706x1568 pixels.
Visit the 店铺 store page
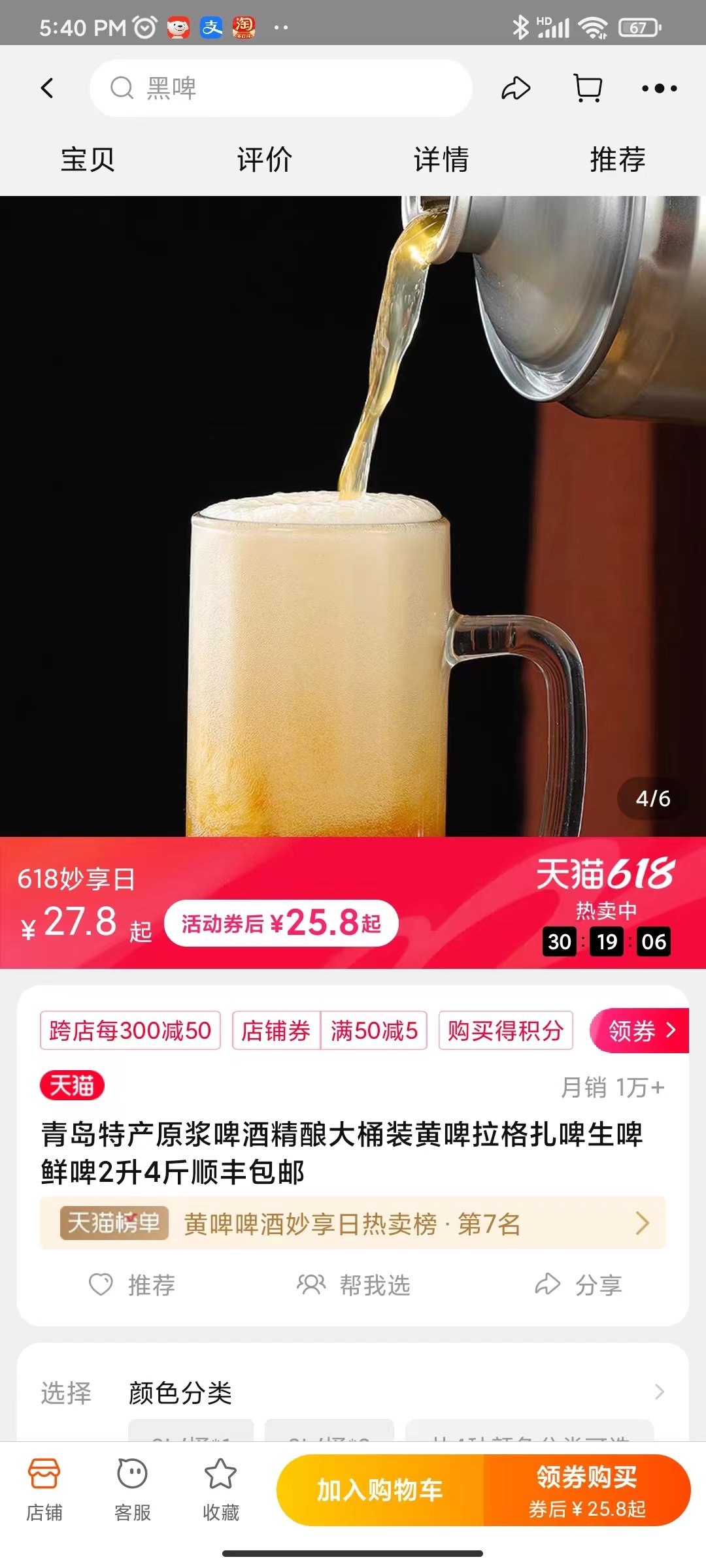44,1490
